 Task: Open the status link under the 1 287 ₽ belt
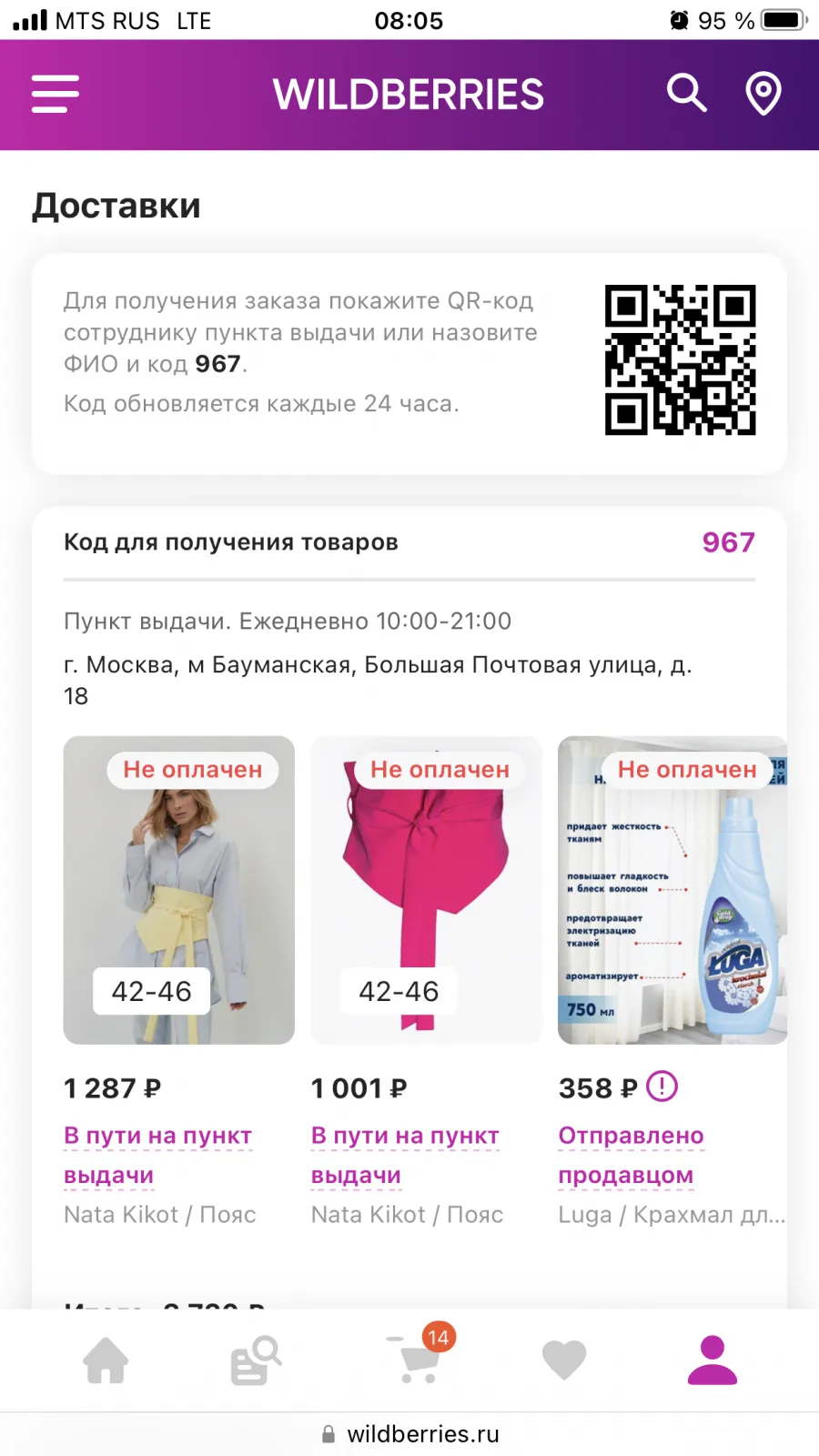point(157,1155)
